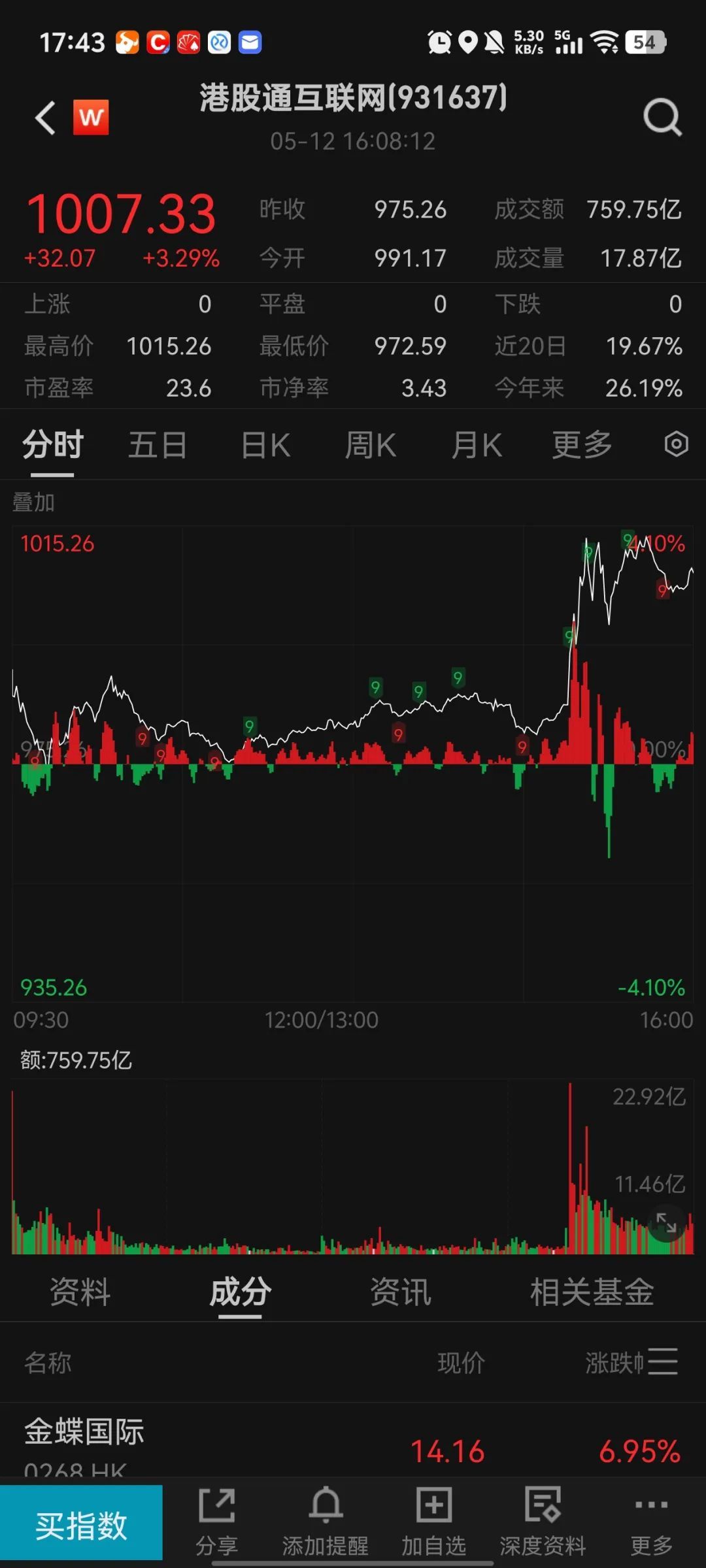Open chart settings hexagon icon
This screenshot has width=706, height=1568.
point(676,444)
